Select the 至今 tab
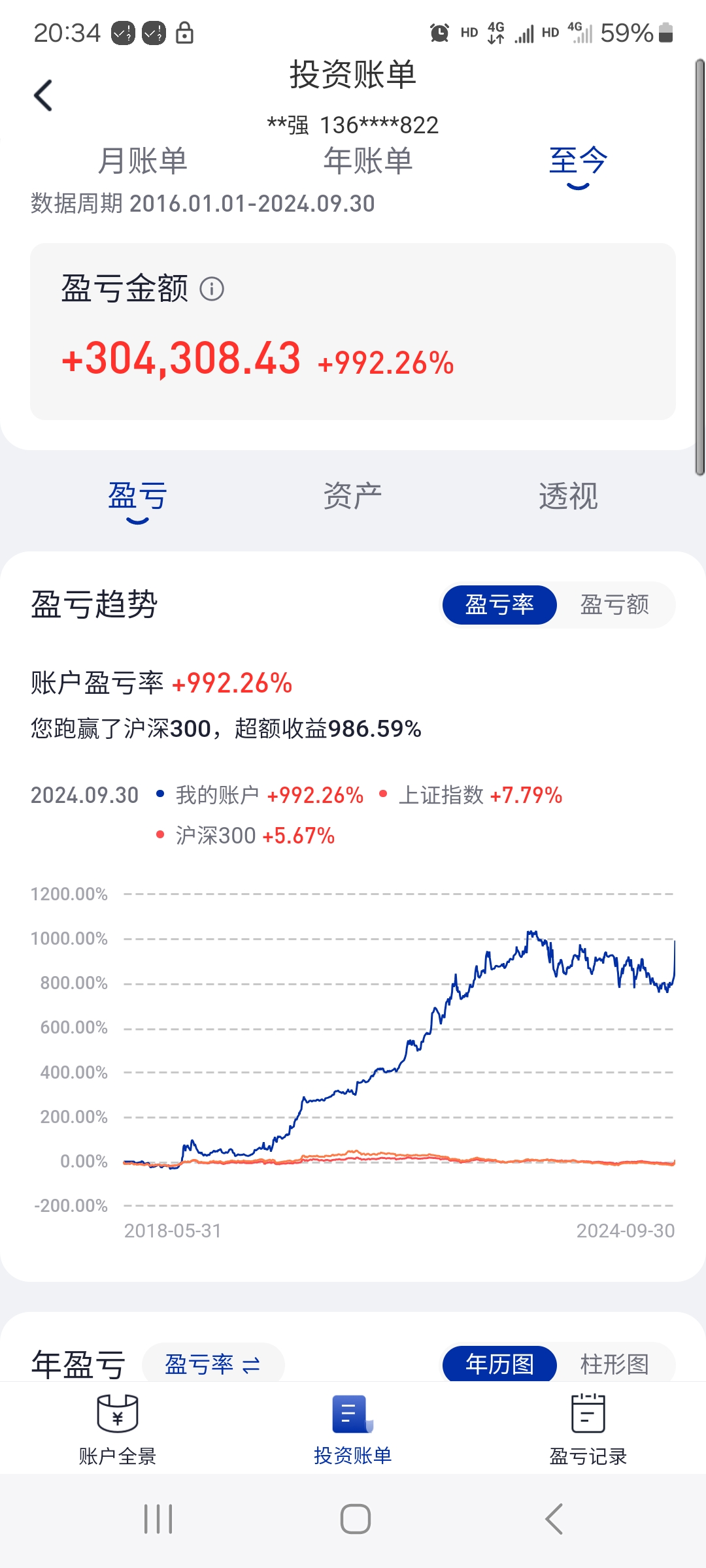 click(579, 161)
